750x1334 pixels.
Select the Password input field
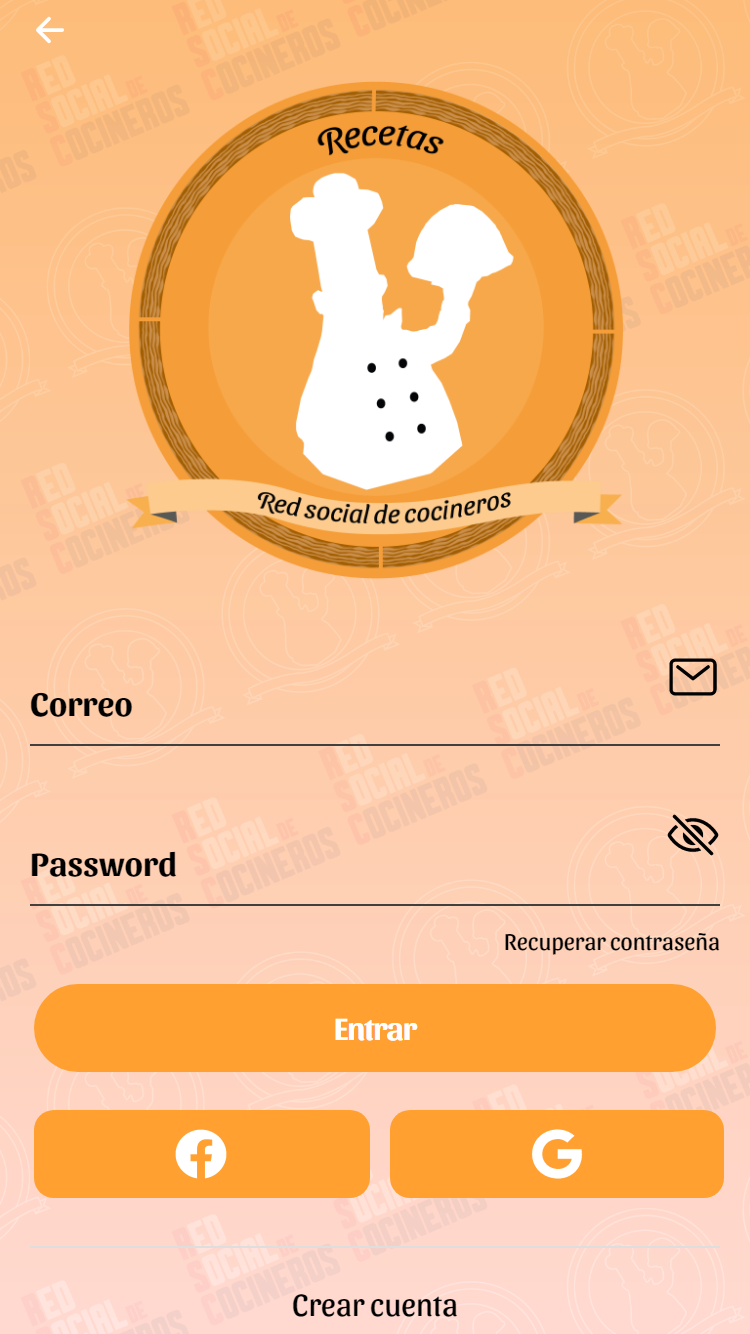coord(340,865)
